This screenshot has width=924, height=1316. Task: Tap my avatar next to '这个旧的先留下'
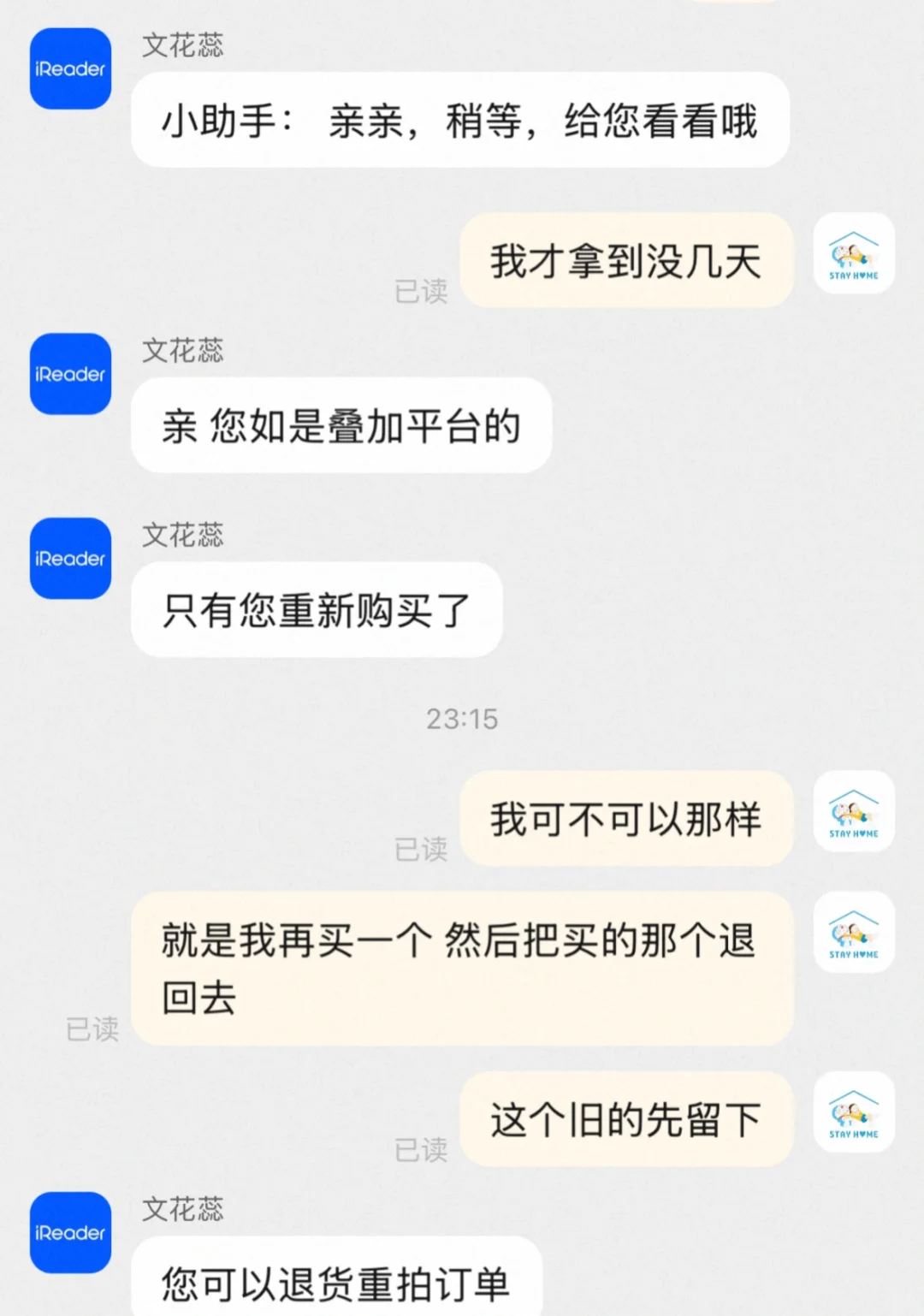tap(853, 1112)
